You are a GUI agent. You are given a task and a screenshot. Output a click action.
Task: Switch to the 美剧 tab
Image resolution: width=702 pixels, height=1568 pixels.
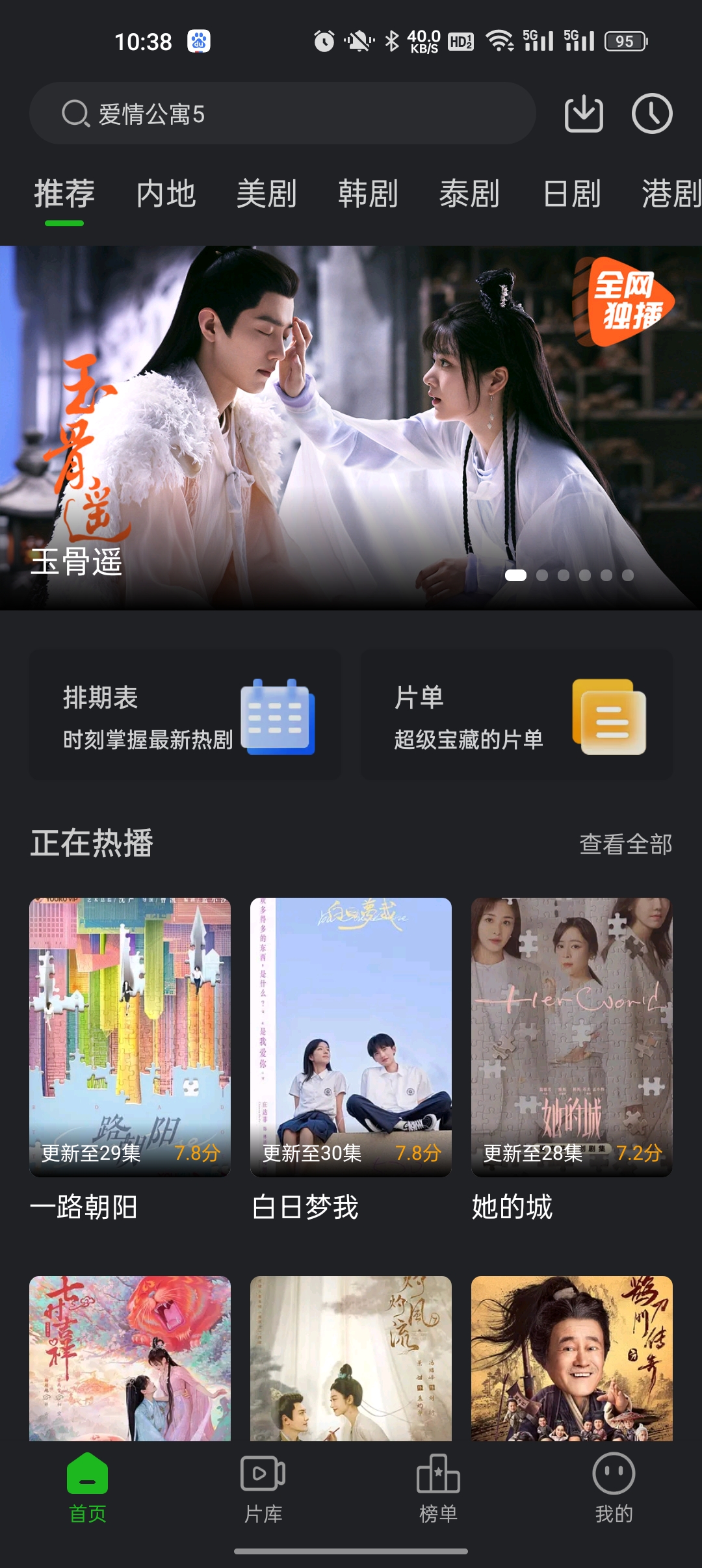(266, 194)
